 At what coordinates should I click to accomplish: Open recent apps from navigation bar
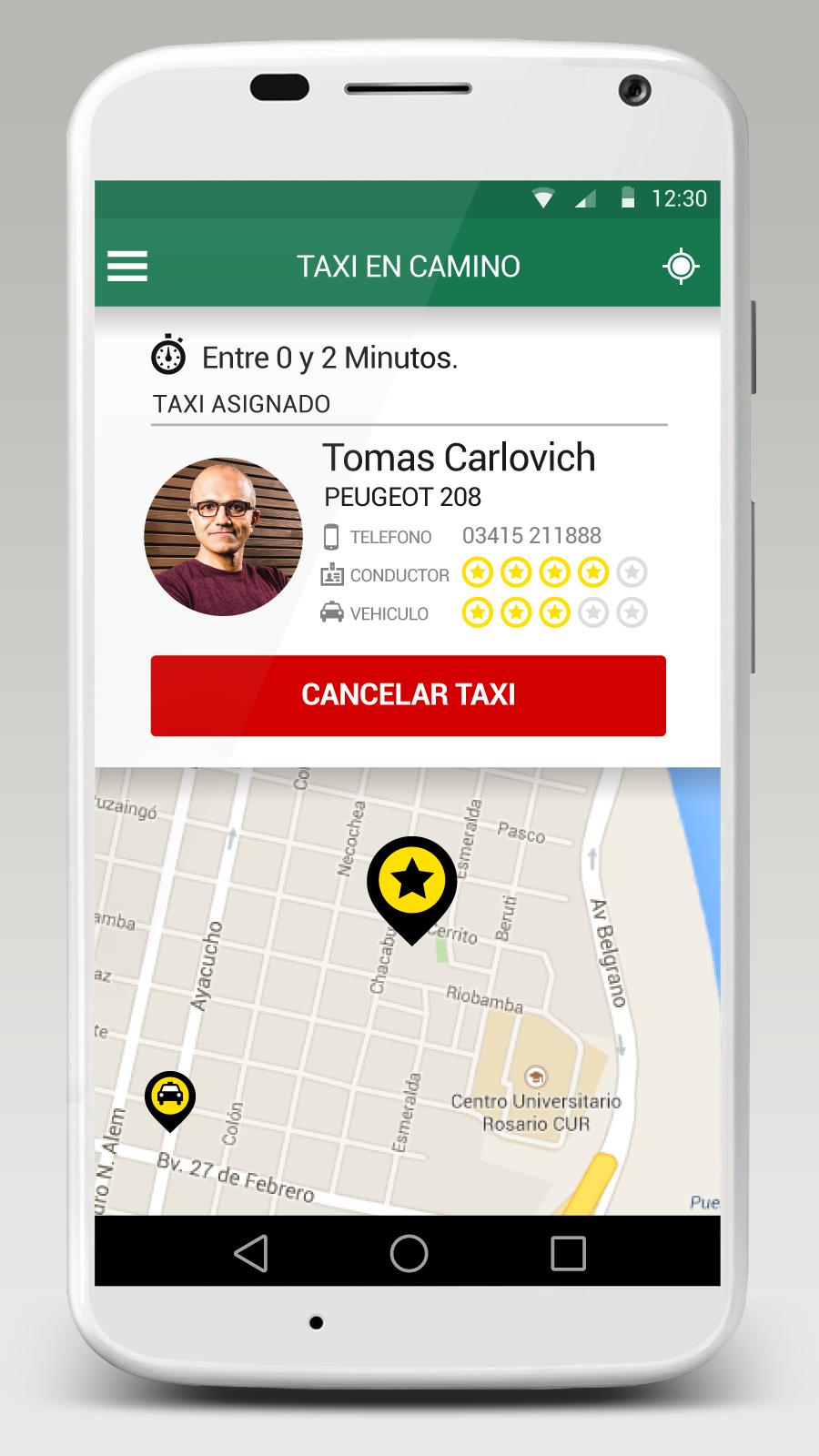(568, 1253)
